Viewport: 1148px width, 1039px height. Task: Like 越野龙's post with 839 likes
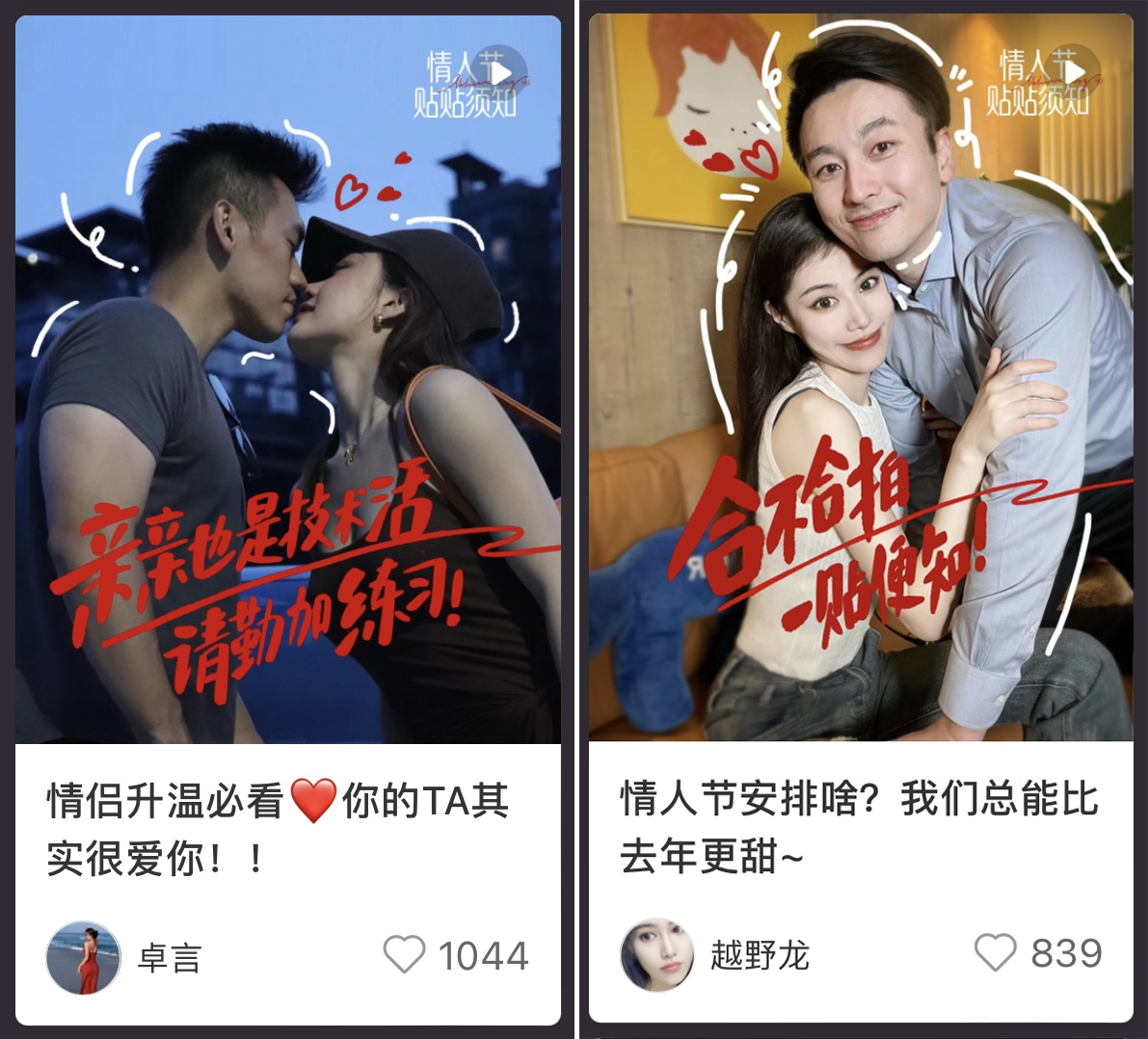995,952
